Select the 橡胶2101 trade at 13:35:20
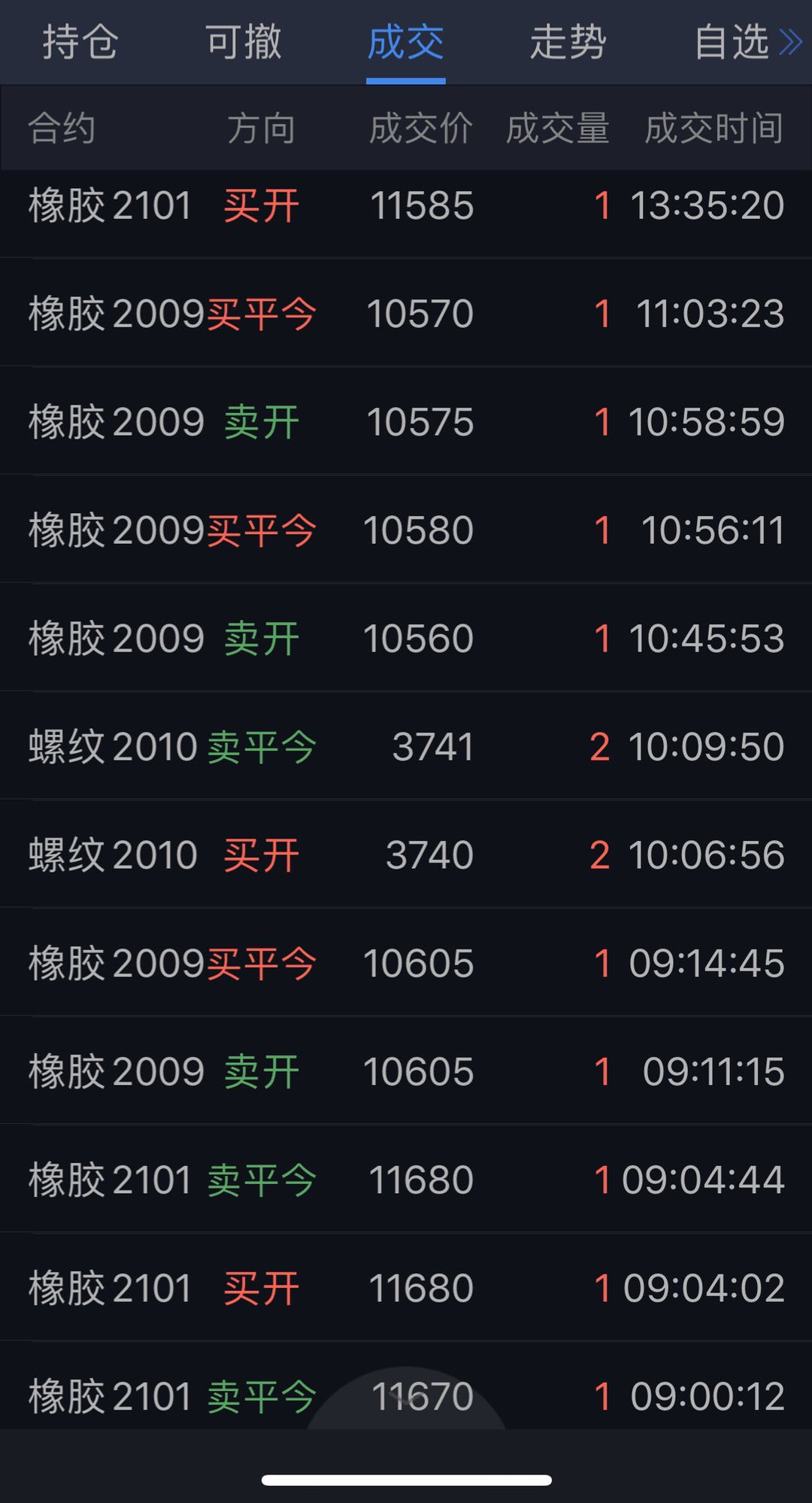 pyautogui.click(x=406, y=205)
